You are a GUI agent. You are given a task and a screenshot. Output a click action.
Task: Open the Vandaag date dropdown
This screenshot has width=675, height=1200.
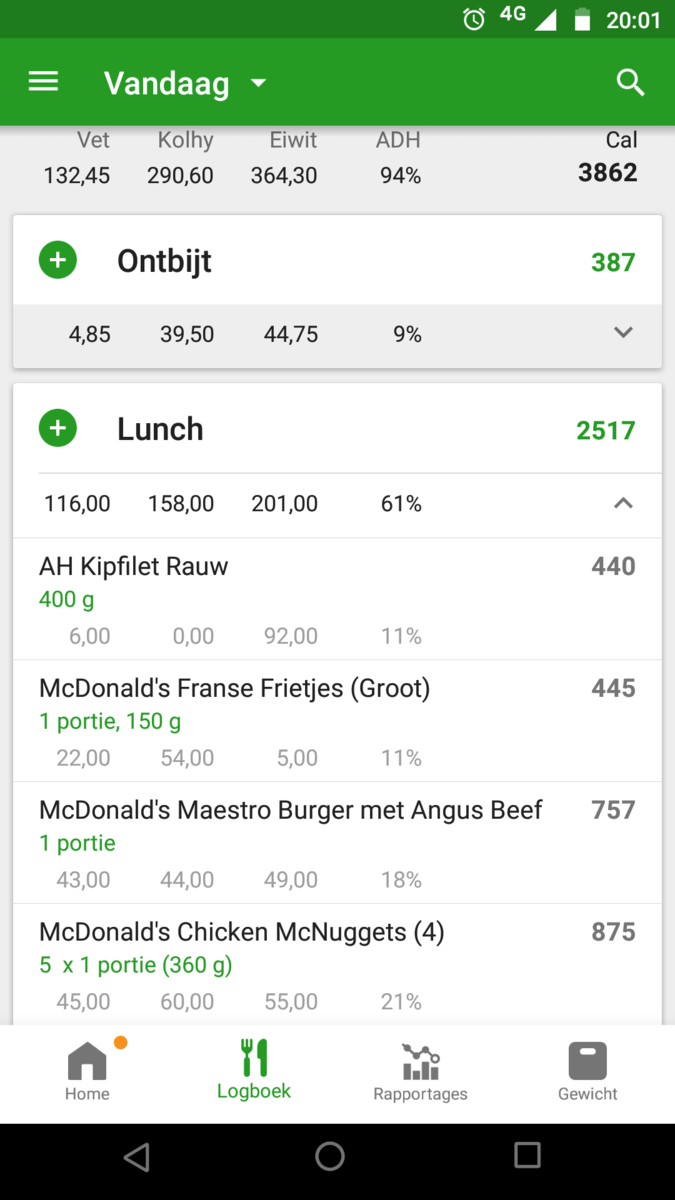(185, 84)
